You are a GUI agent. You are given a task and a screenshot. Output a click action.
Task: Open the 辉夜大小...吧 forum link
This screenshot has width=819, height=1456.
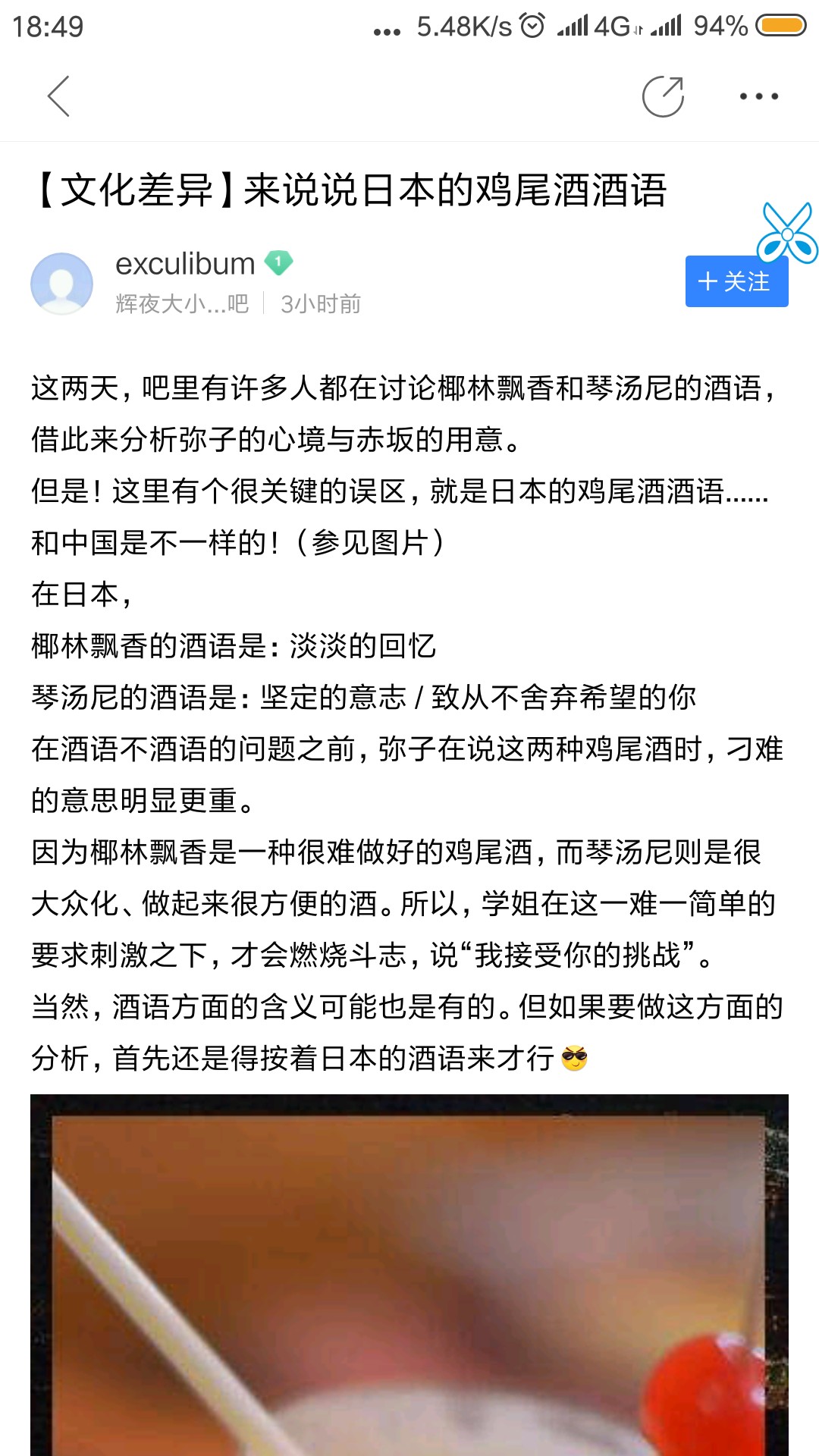coord(182,304)
